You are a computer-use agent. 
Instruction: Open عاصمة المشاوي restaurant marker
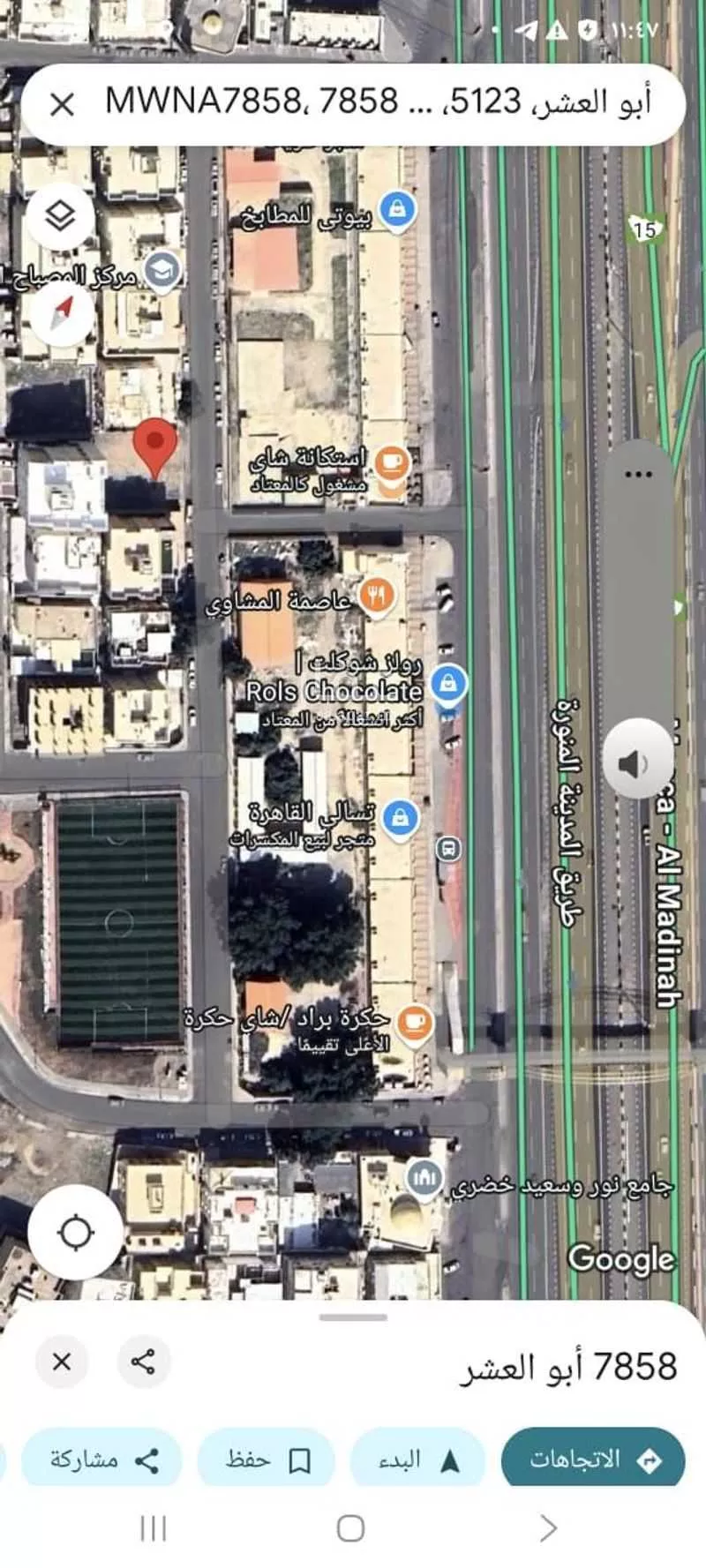coord(377,596)
